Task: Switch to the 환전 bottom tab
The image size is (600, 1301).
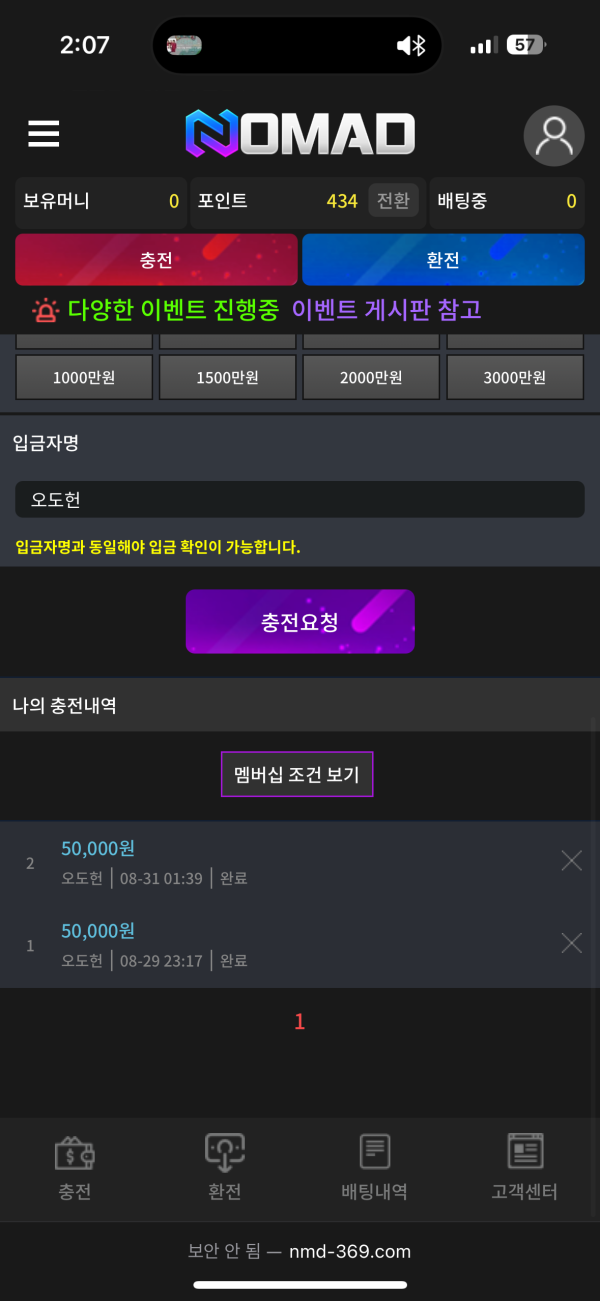Action: point(225,1169)
